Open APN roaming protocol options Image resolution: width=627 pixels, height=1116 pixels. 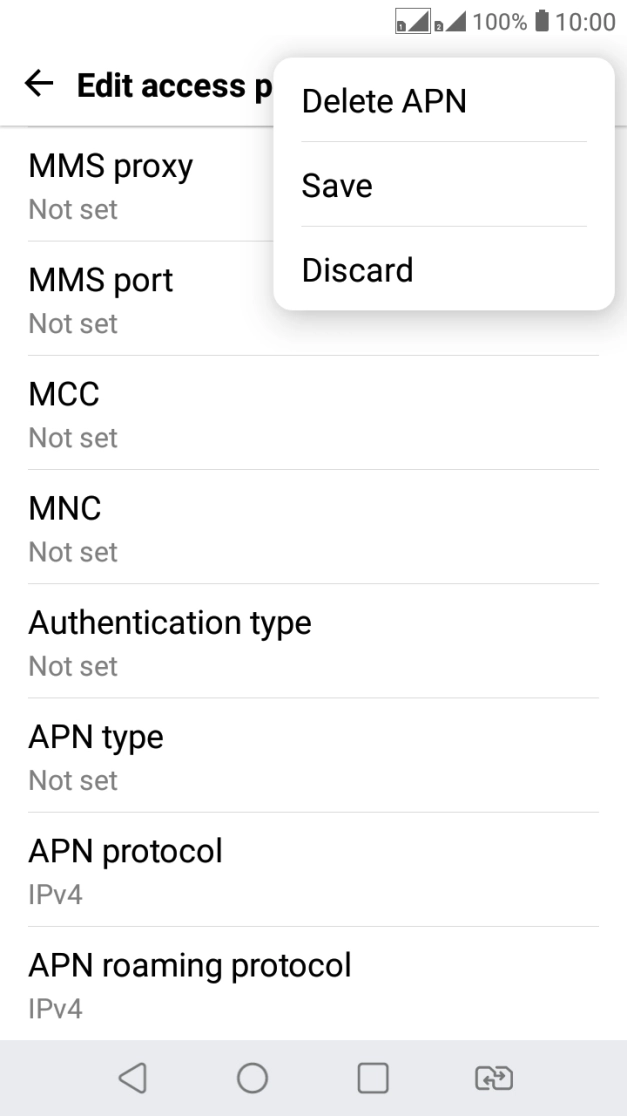[313, 984]
